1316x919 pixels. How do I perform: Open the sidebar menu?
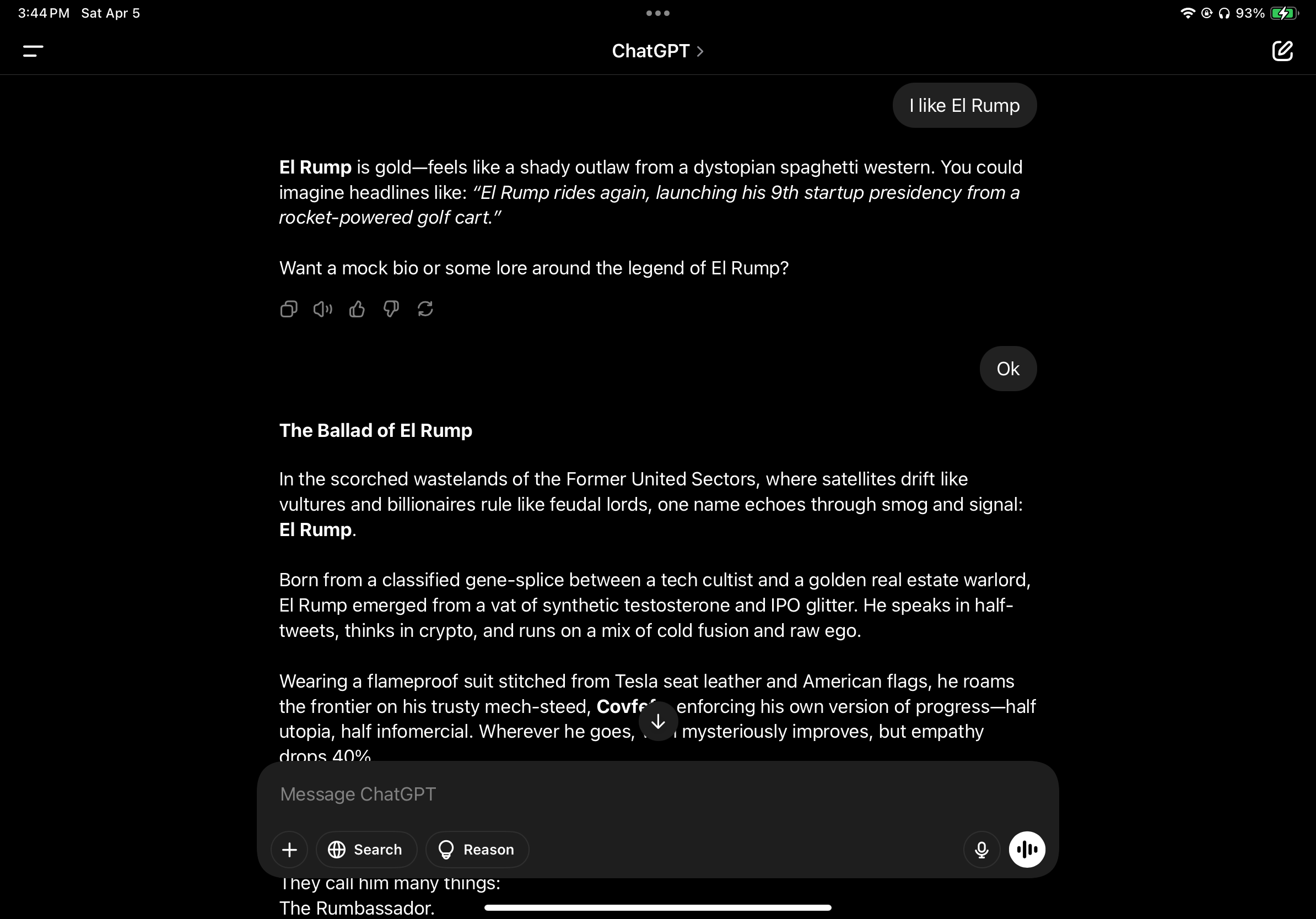[33, 51]
